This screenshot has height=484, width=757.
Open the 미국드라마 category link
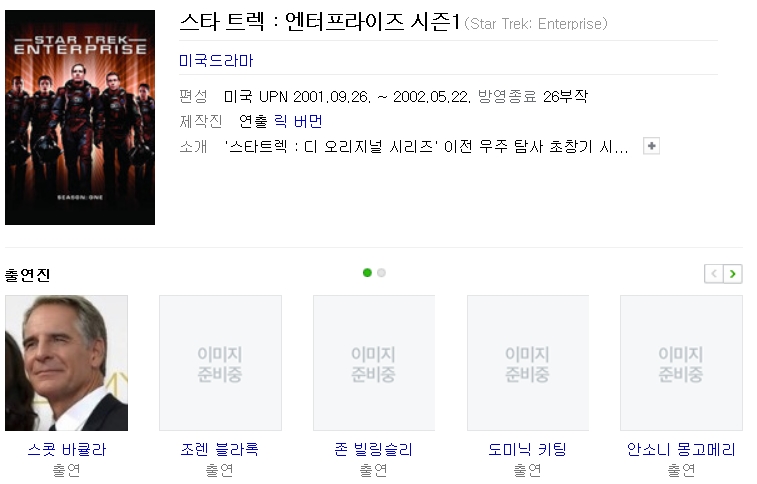(x=216, y=61)
